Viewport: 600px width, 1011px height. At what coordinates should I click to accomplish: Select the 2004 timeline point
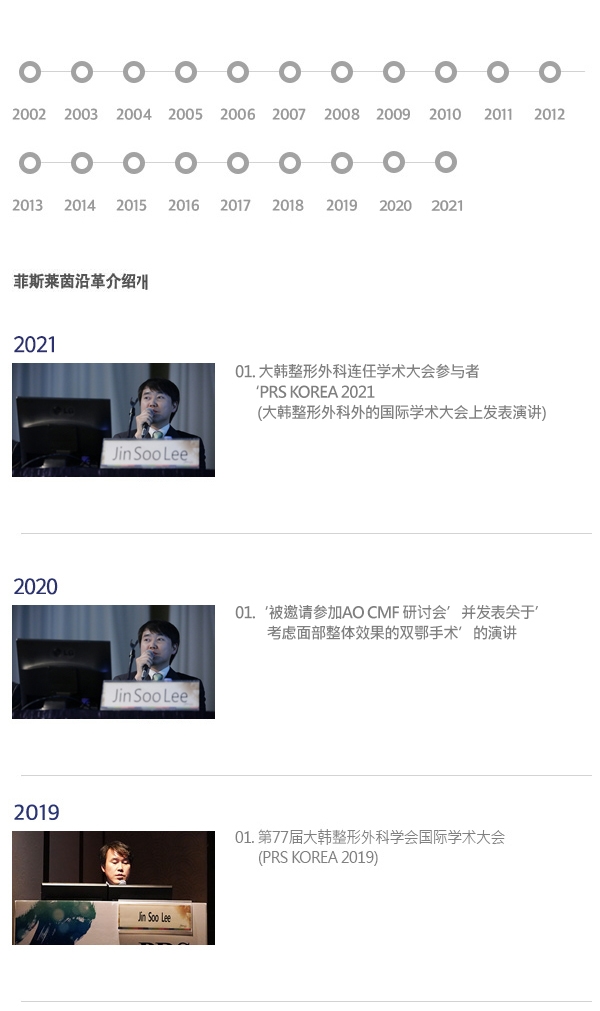134,72
